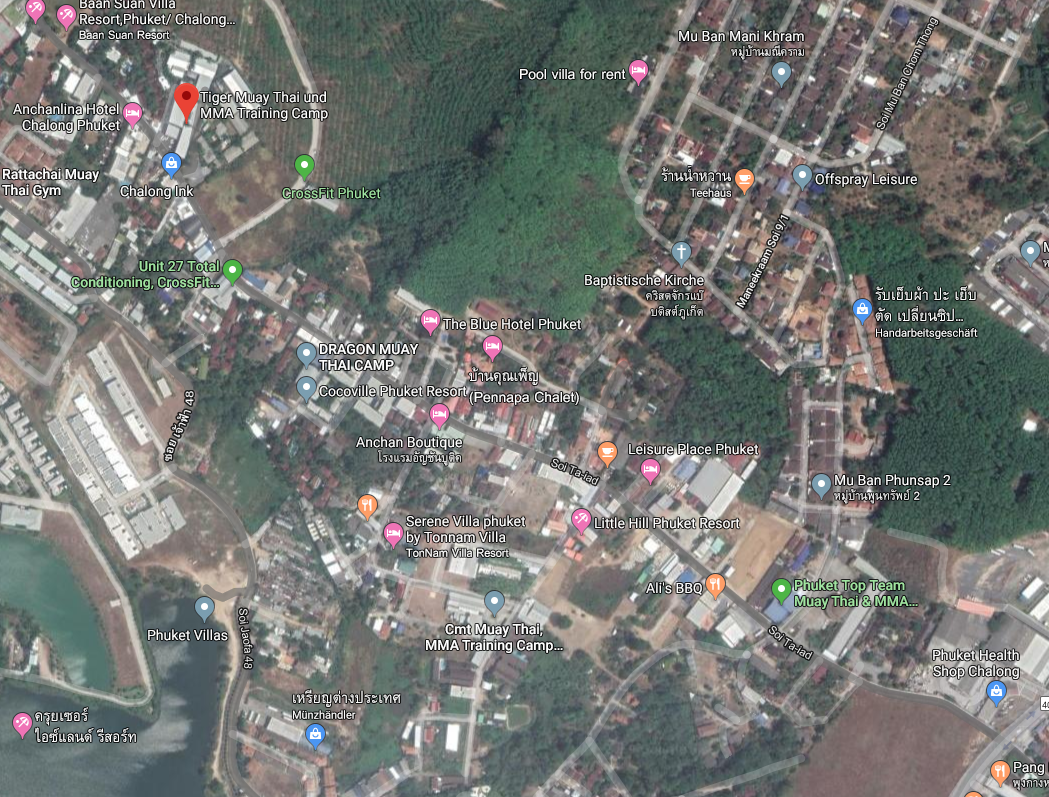Open Mu Ban Phunsap 2 marker
The height and width of the screenshot is (797, 1049).
tap(821, 486)
